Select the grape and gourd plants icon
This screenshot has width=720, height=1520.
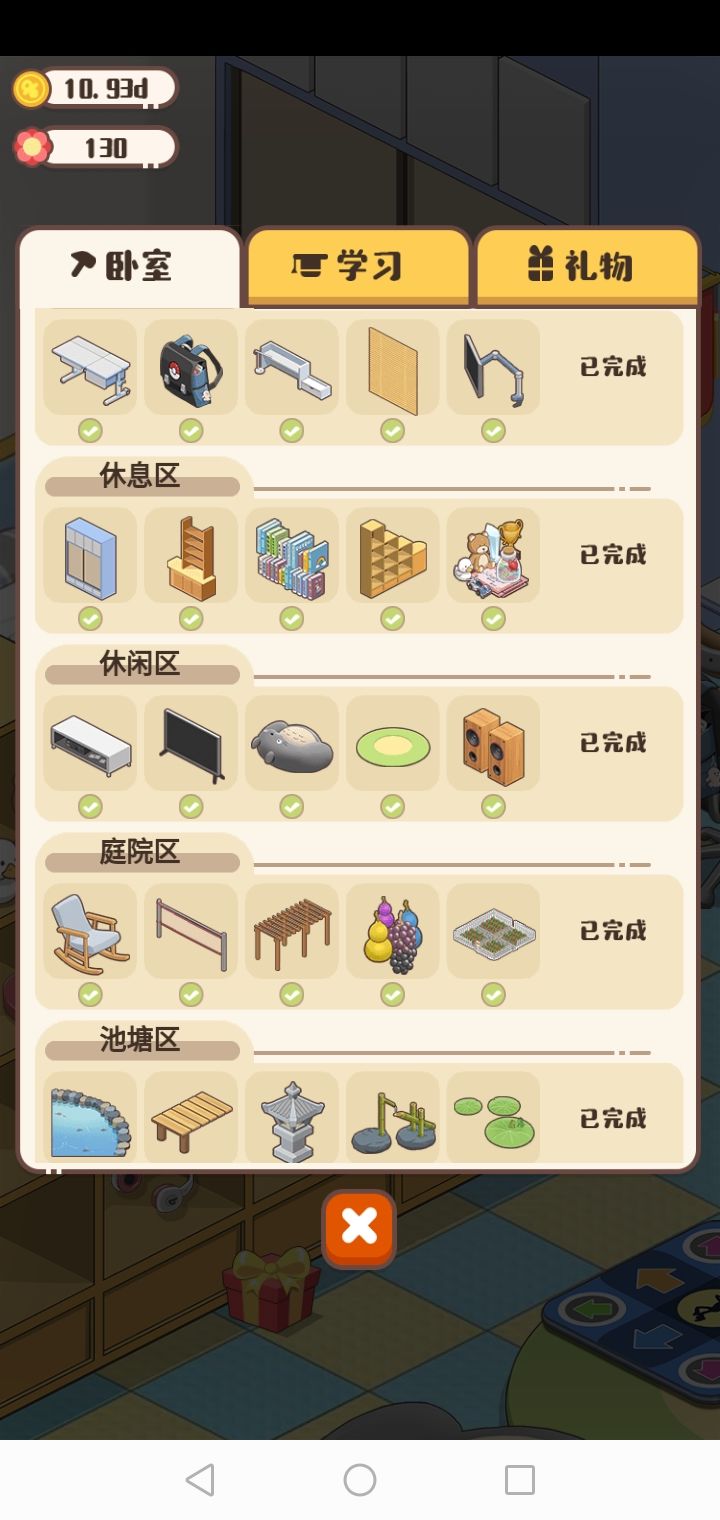tap(391, 932)
